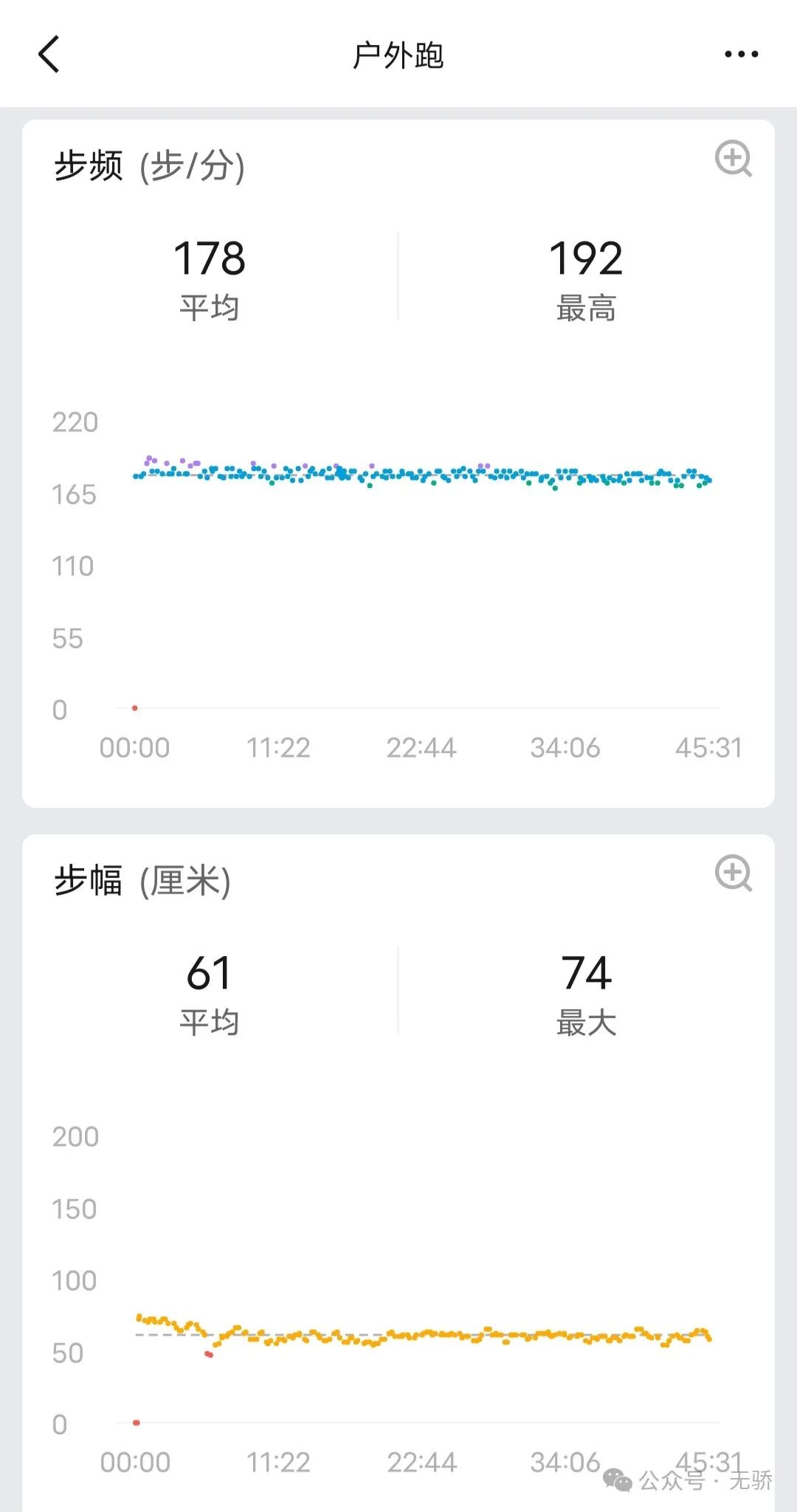The width and height of the screenshot is (797, 1512).
Task: Open the magnifier icon on the 步幅 chart
Action: coord(733,873)
